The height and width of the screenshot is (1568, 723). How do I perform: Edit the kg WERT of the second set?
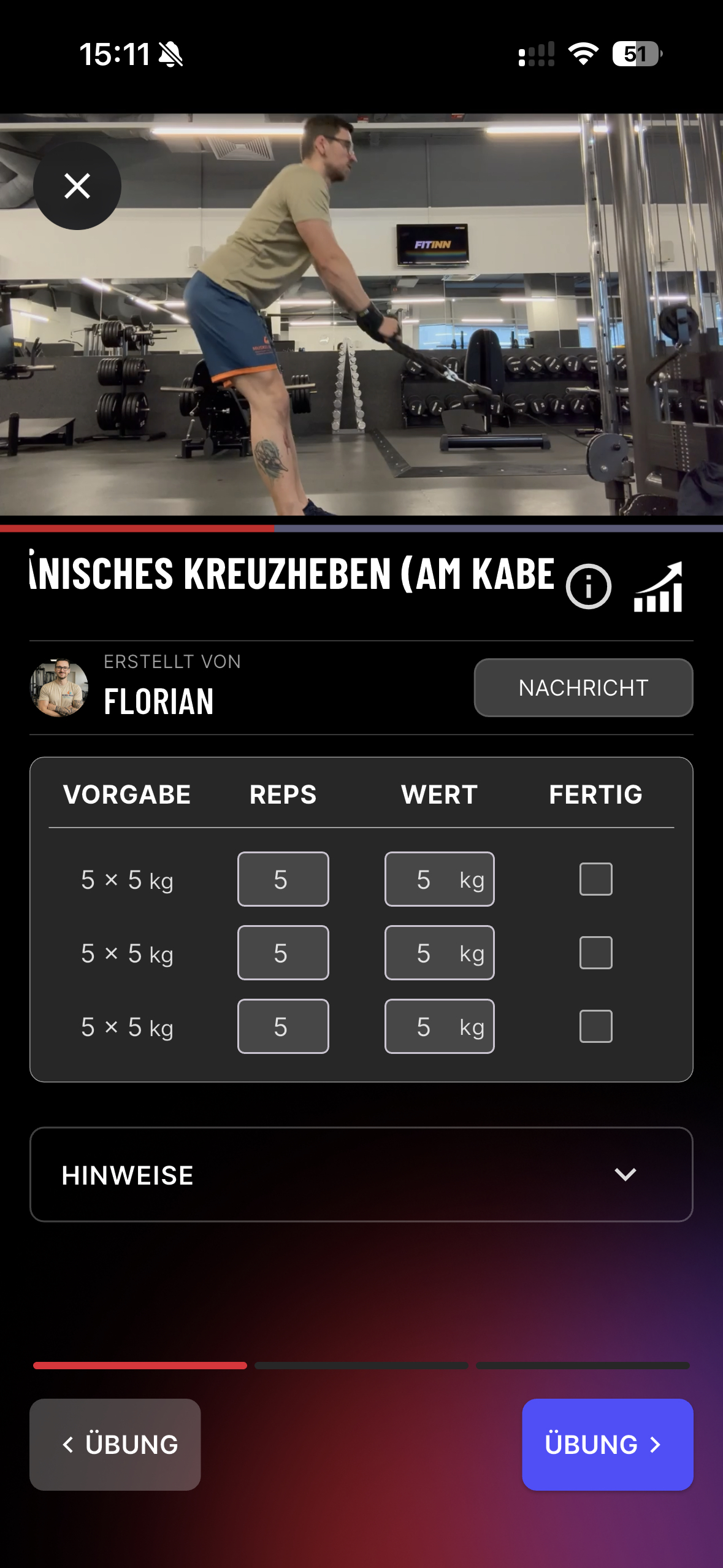pos(439,953)
